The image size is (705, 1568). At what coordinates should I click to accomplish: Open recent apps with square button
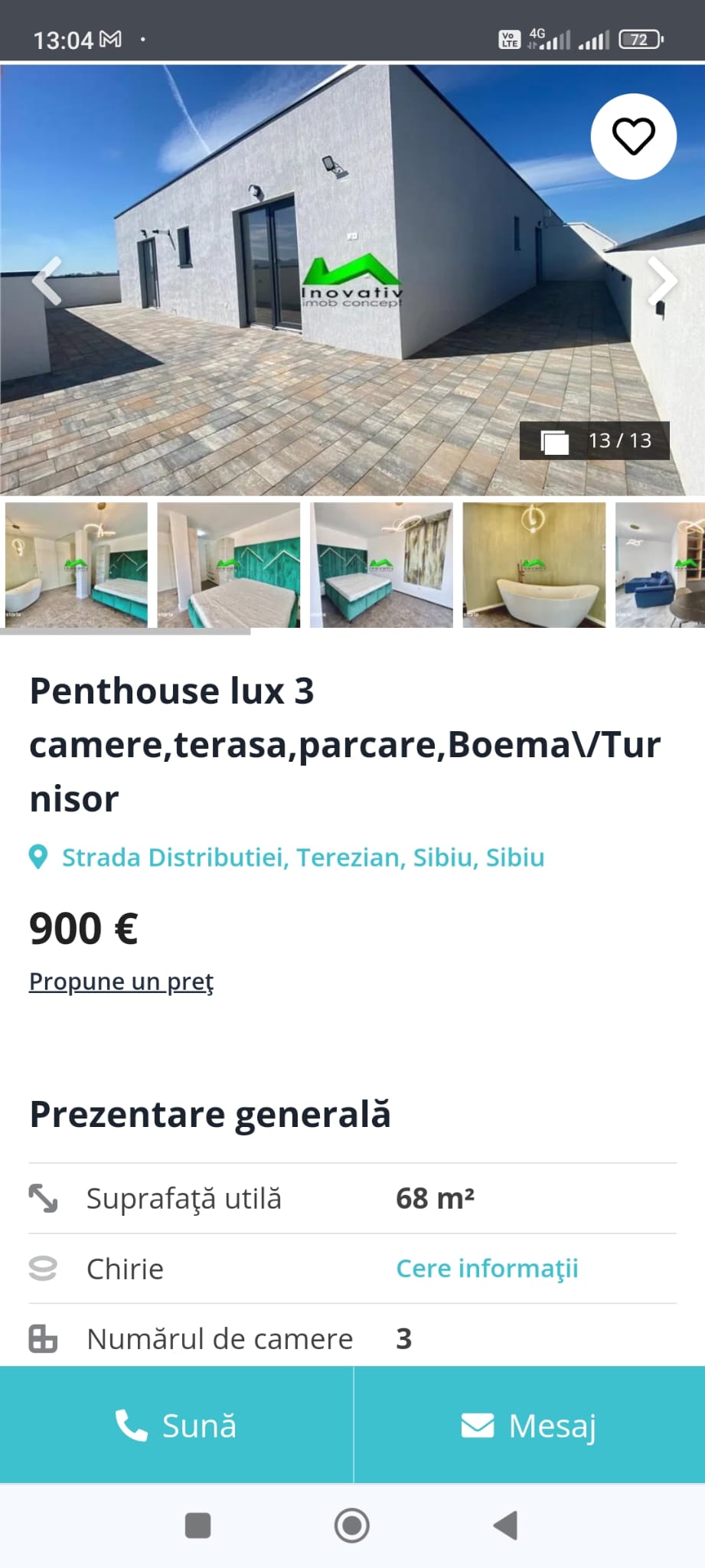pos(198,1525)
